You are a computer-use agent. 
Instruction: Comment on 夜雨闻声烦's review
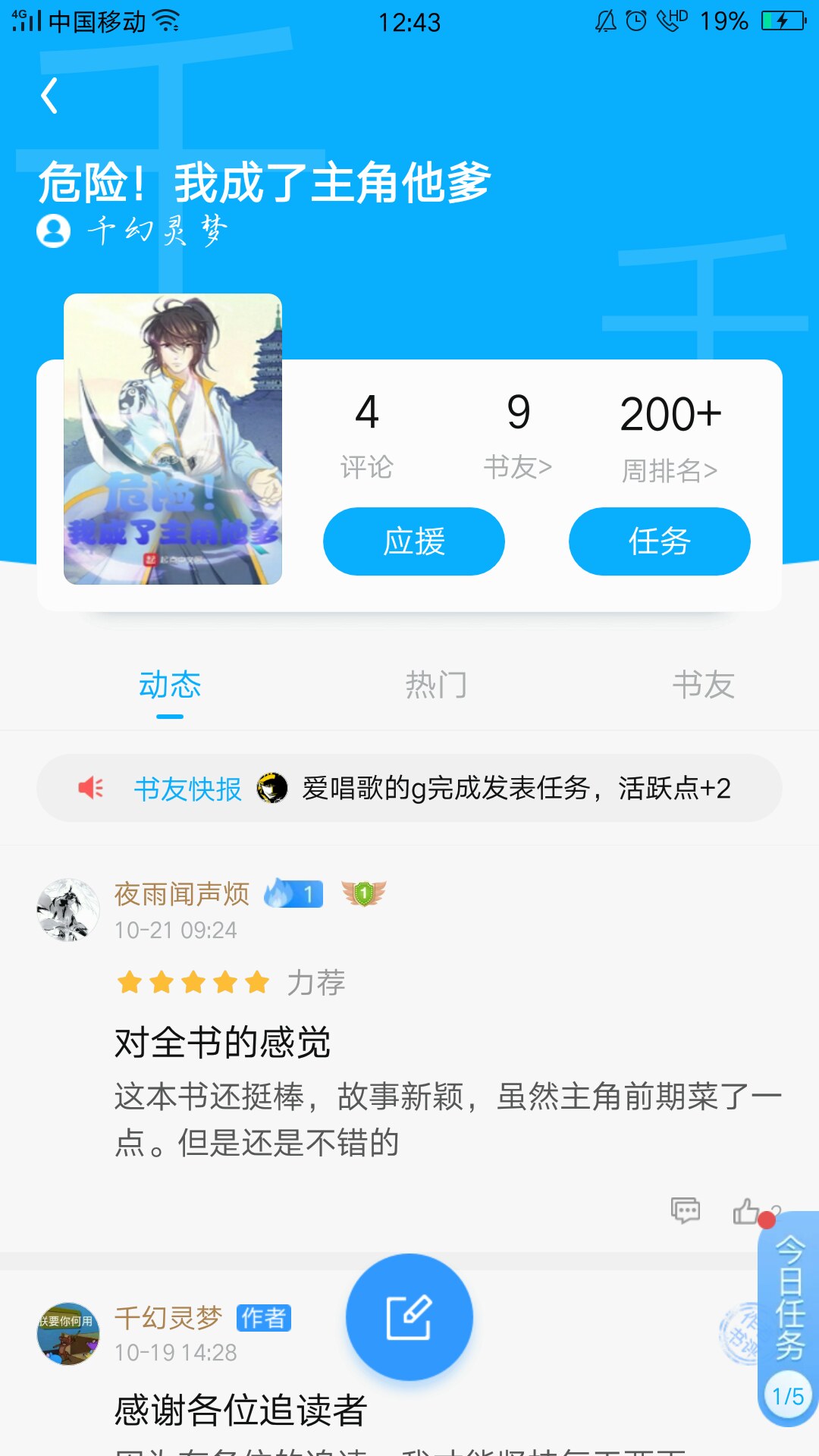(686, 1210)
